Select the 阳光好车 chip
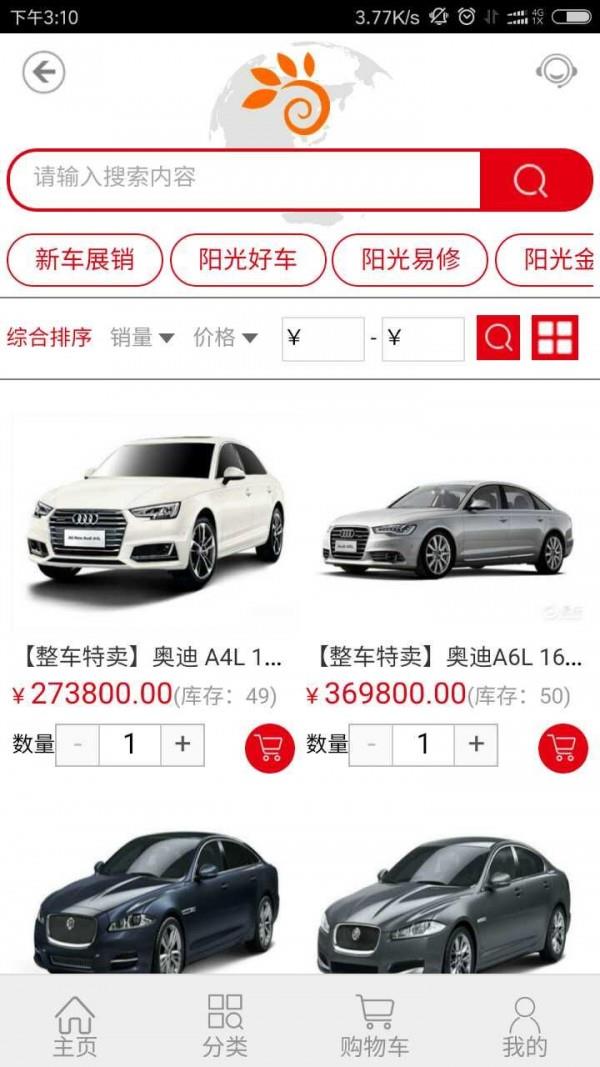600x1067 pixels. [248, 260]
